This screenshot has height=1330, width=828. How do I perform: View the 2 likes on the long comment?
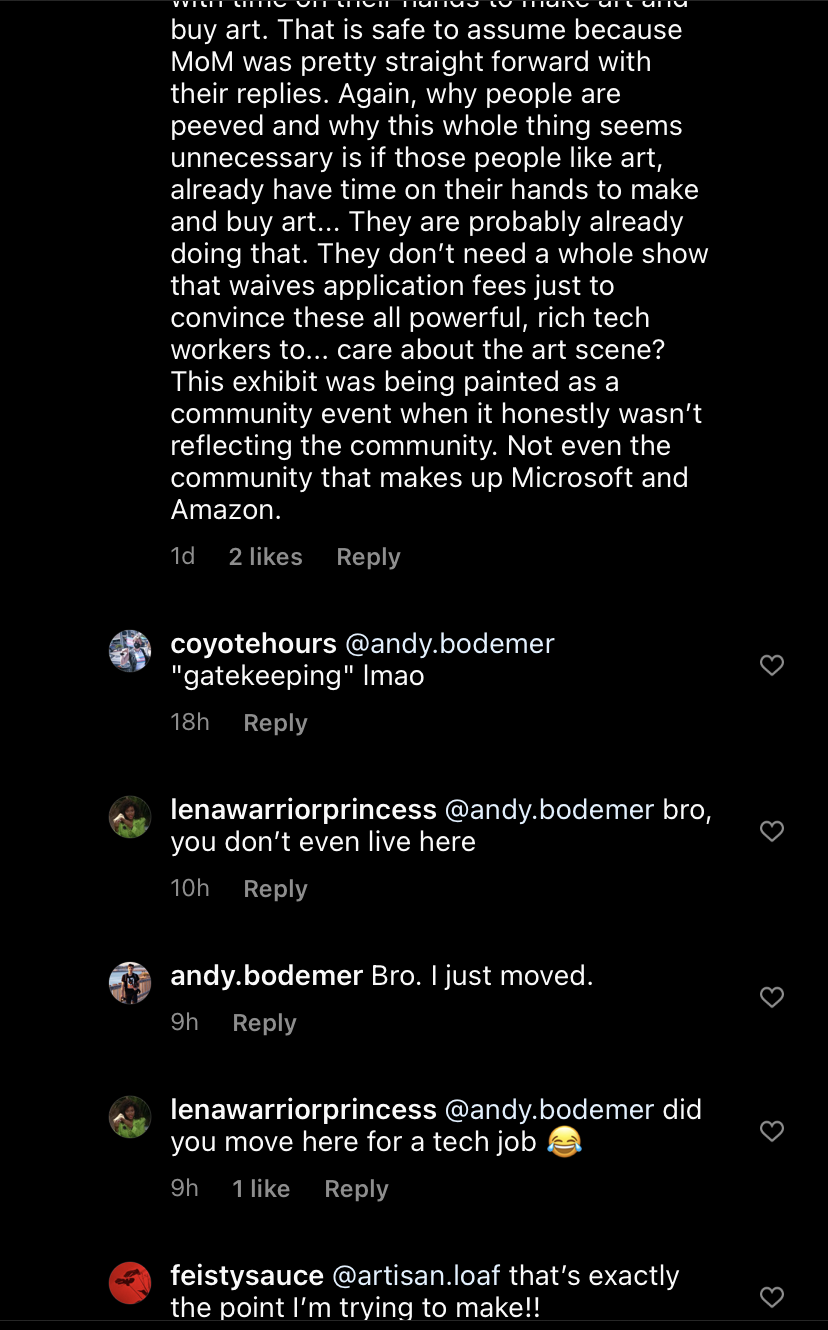coord(265,557)
